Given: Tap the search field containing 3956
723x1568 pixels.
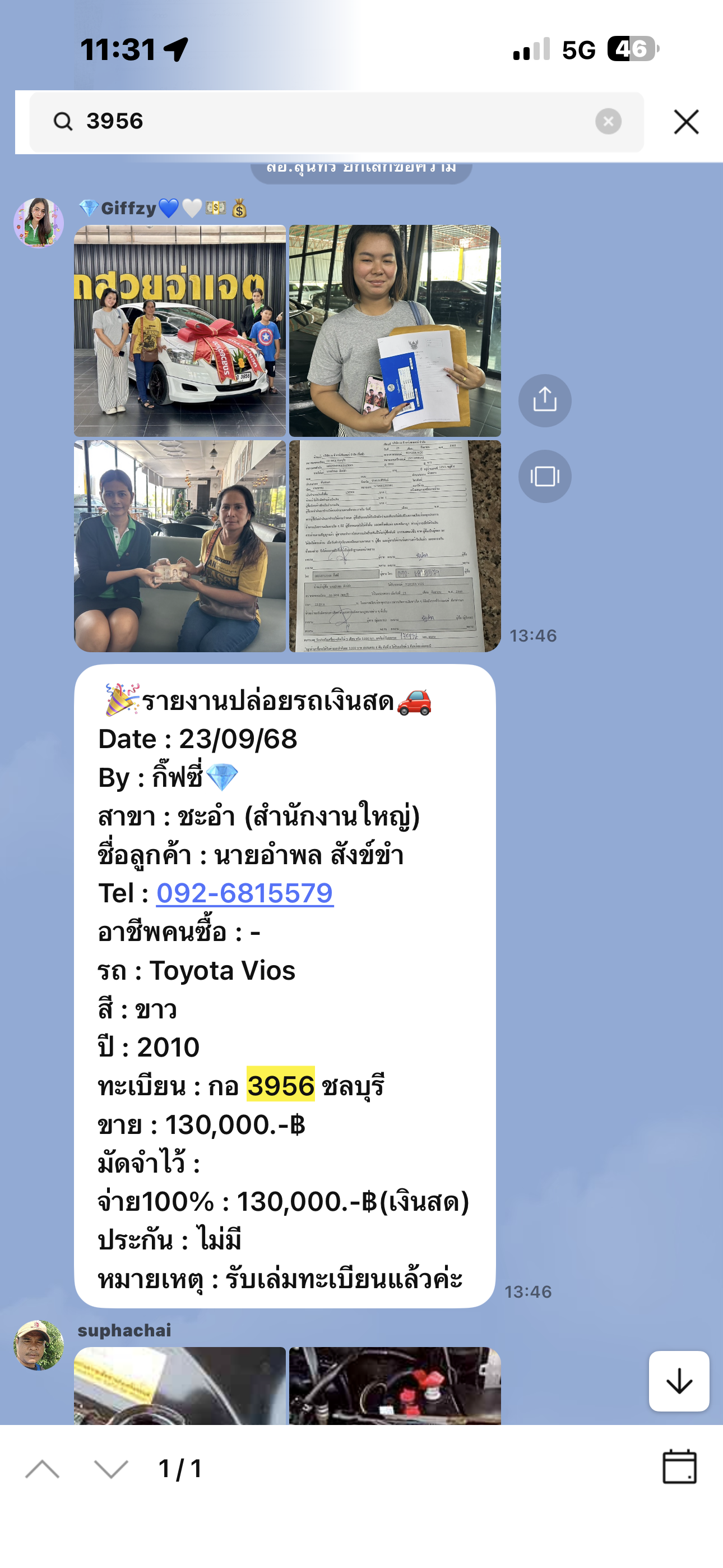Looking at the screenshot, I should [328, 121].
